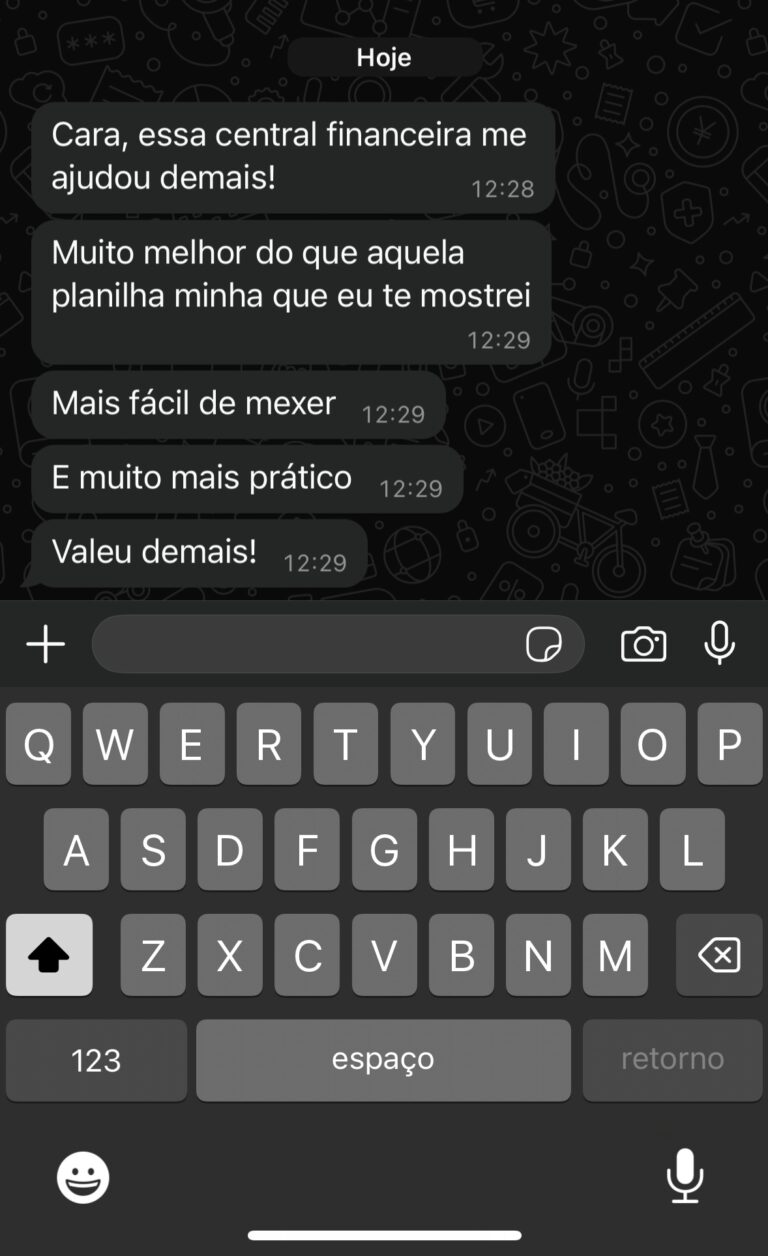The image size is (768, 1256).
Task: Open the camera to take a photo
Action: coord(643,644)
